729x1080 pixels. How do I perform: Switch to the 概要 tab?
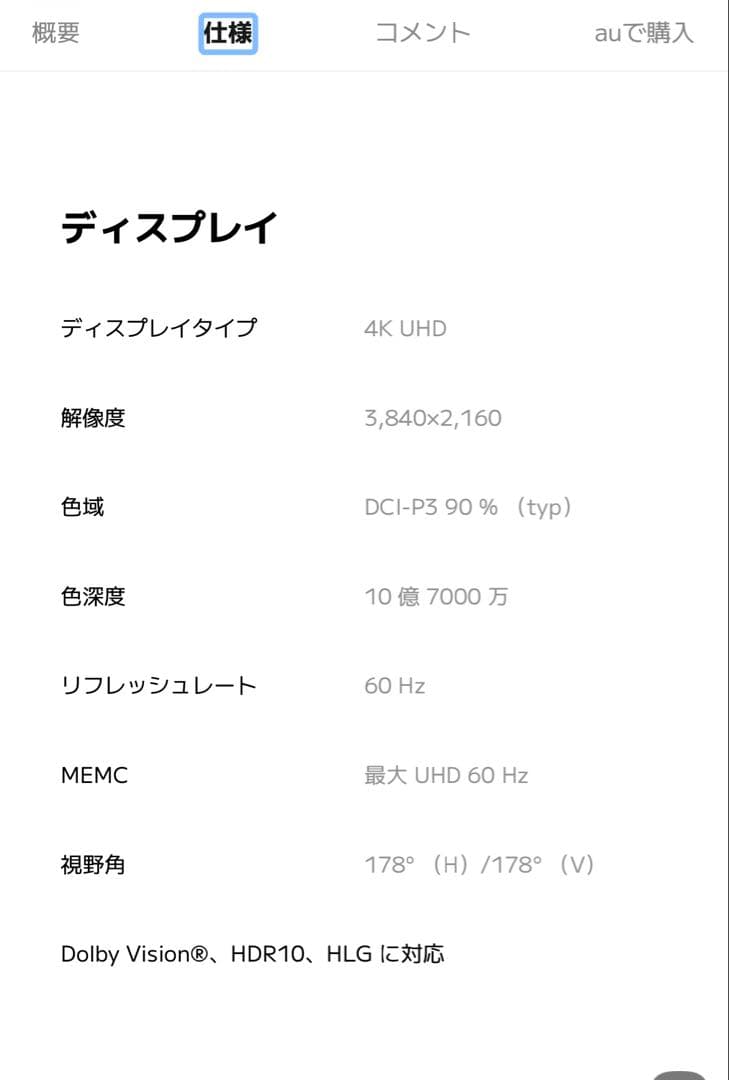(x=55, y=33)
